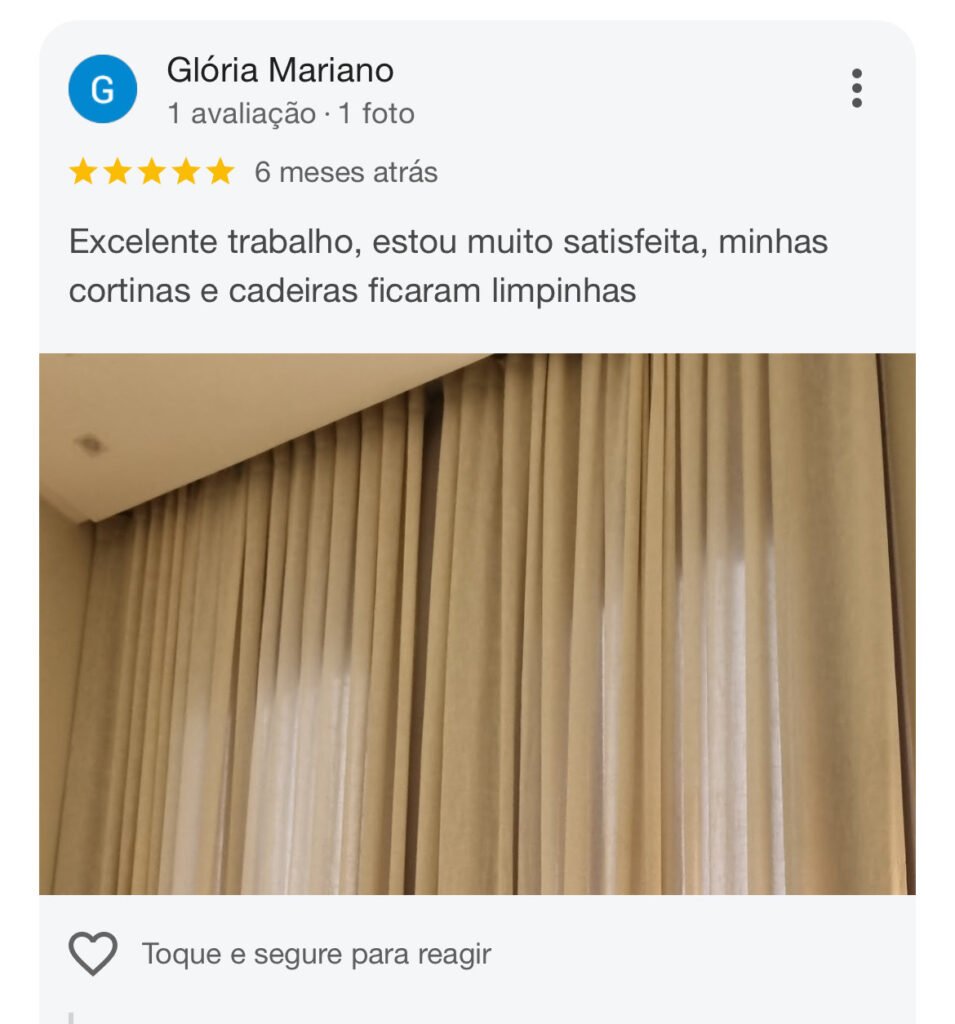This screenshot has width=955, height=1024.
Task: Tap the heart to react to review
Action: click(x=93, y=954)
